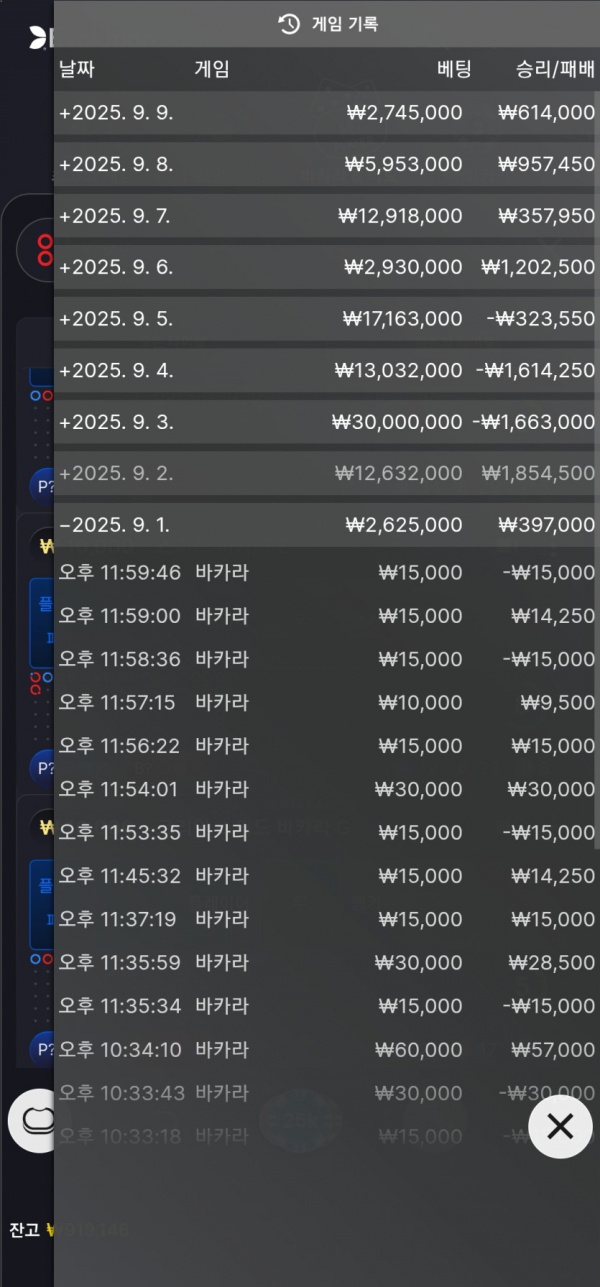Expand the 2025. 9. 6. date row

[116, 267]
